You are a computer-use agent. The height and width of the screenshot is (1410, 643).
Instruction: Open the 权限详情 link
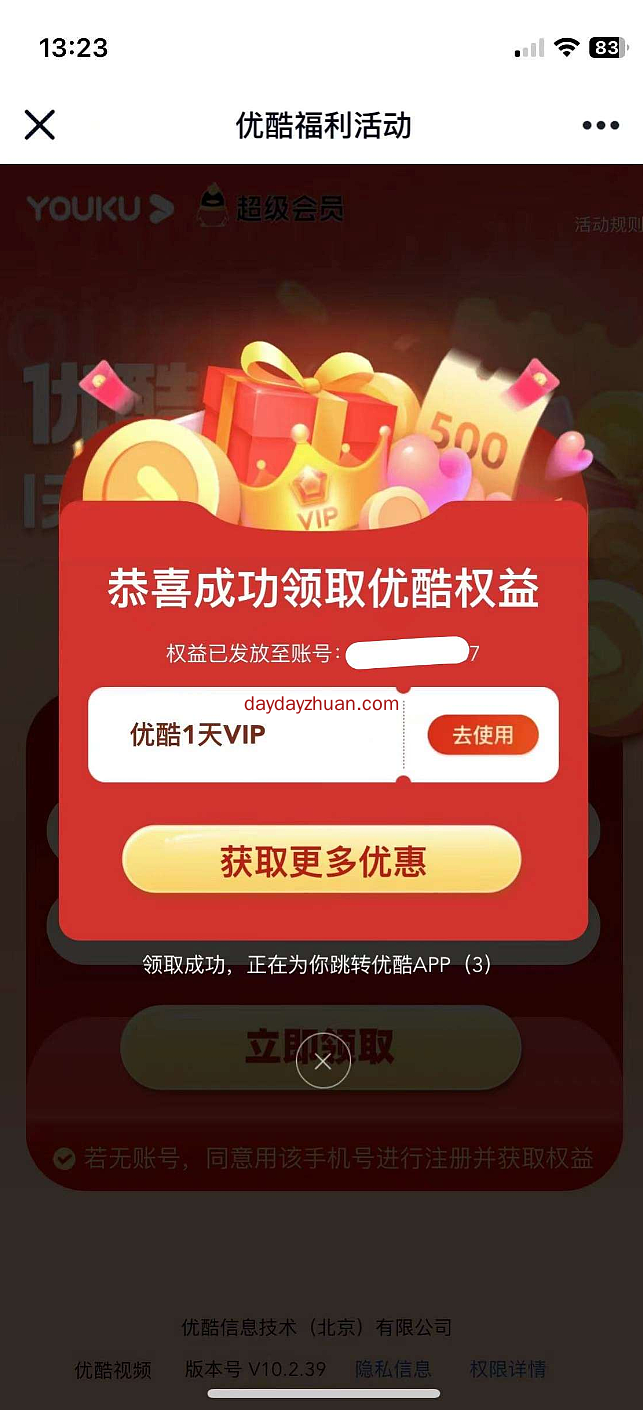click(508, 1369)
